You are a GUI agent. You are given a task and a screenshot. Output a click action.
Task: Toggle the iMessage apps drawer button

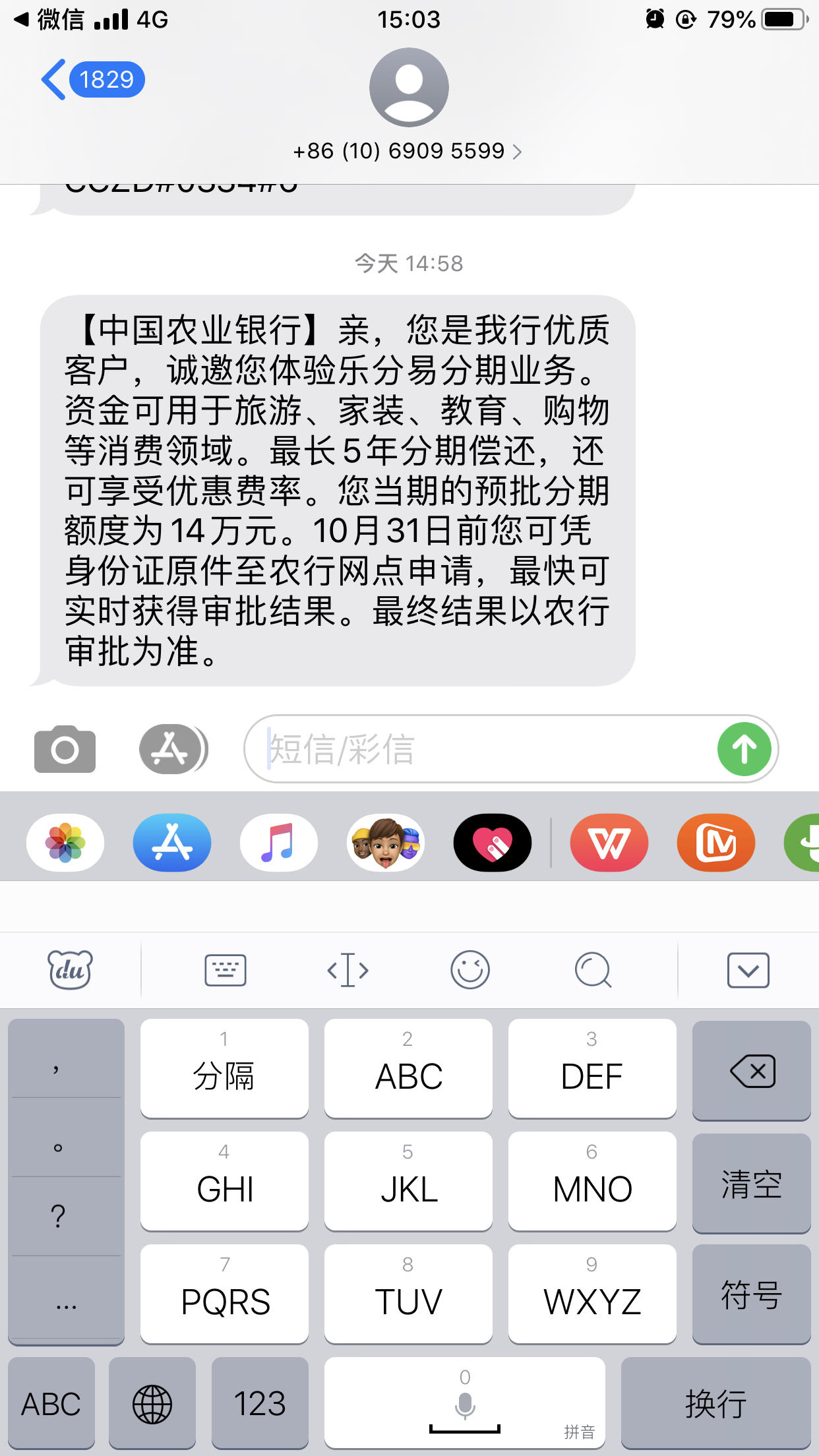173,749
